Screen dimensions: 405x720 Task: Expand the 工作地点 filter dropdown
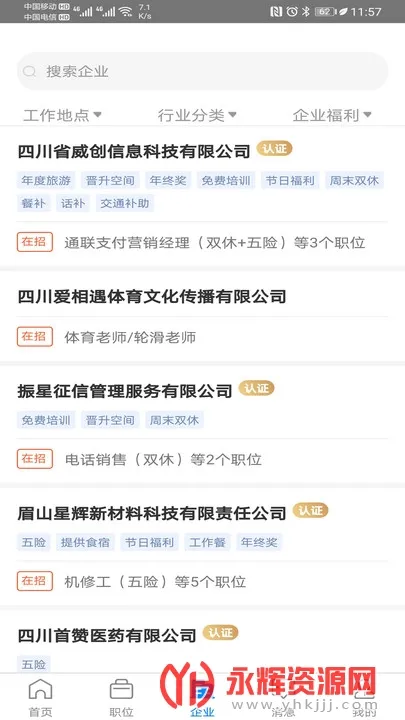(x=62, y=115)
